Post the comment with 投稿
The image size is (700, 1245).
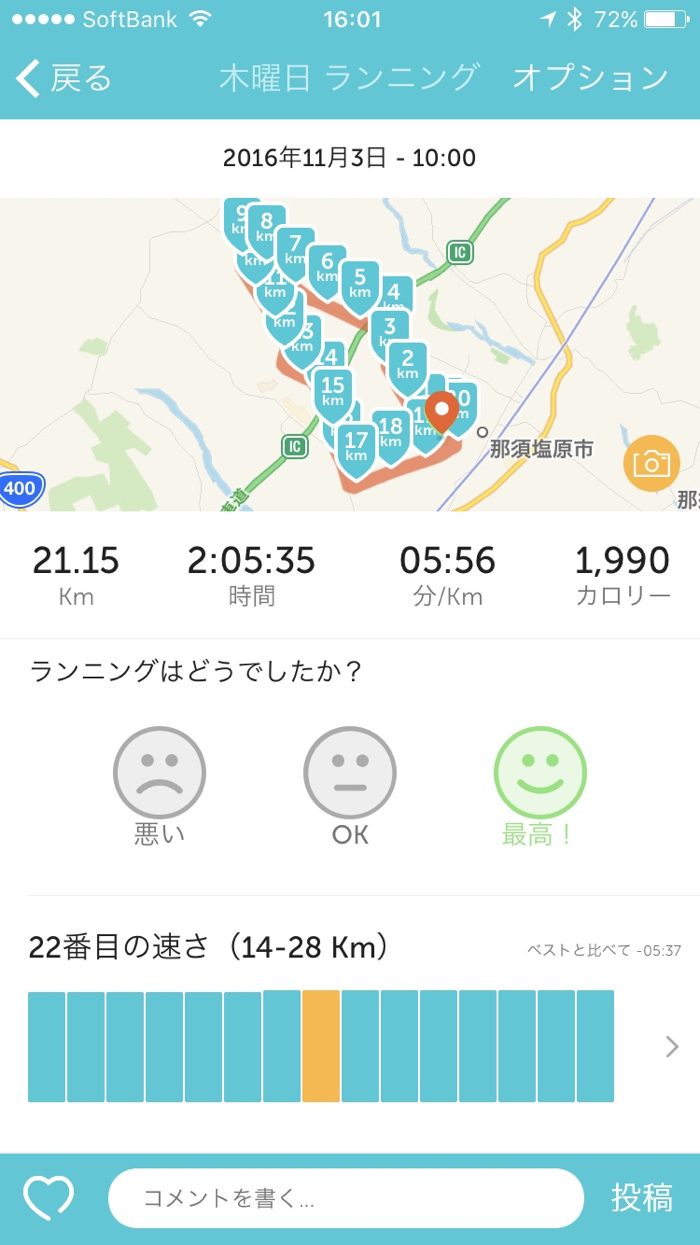pyautogui.click(x=642, y=1198)
